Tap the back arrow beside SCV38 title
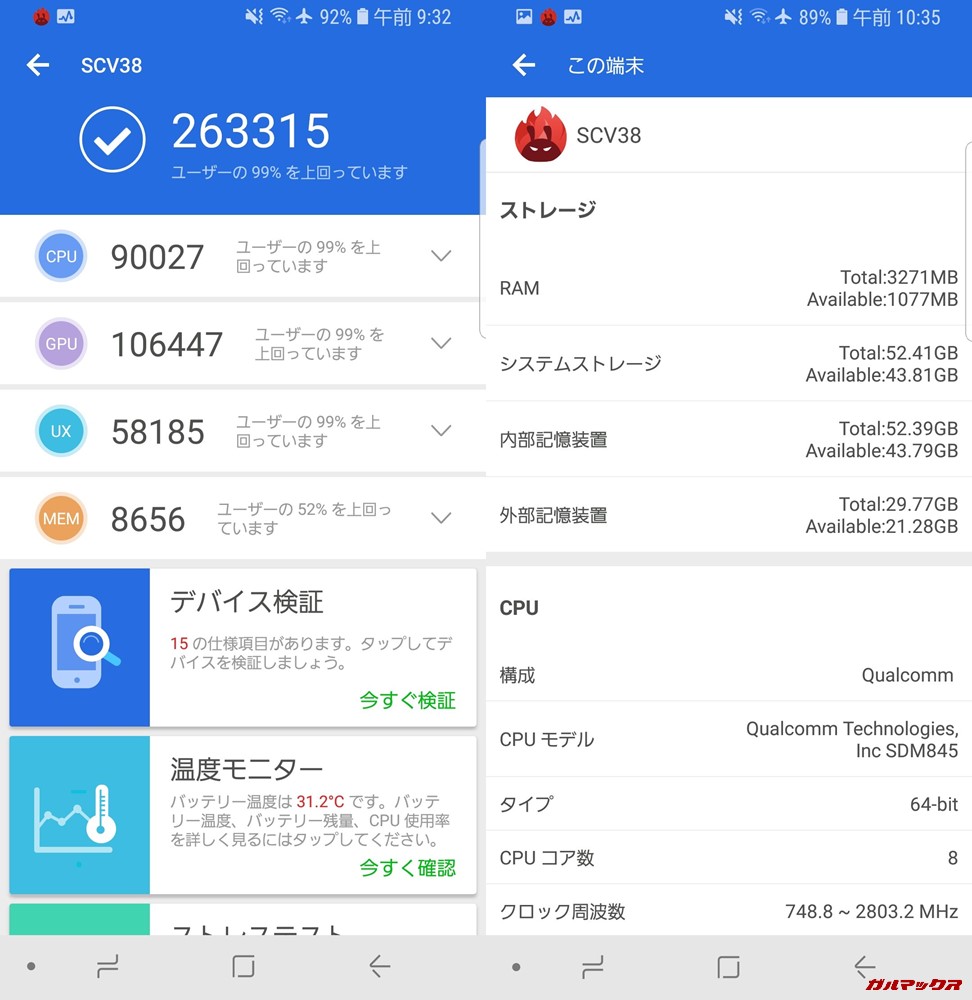The height and width of the screenshot is (1000, 972). pyautogui.click(x=37, y=65)
